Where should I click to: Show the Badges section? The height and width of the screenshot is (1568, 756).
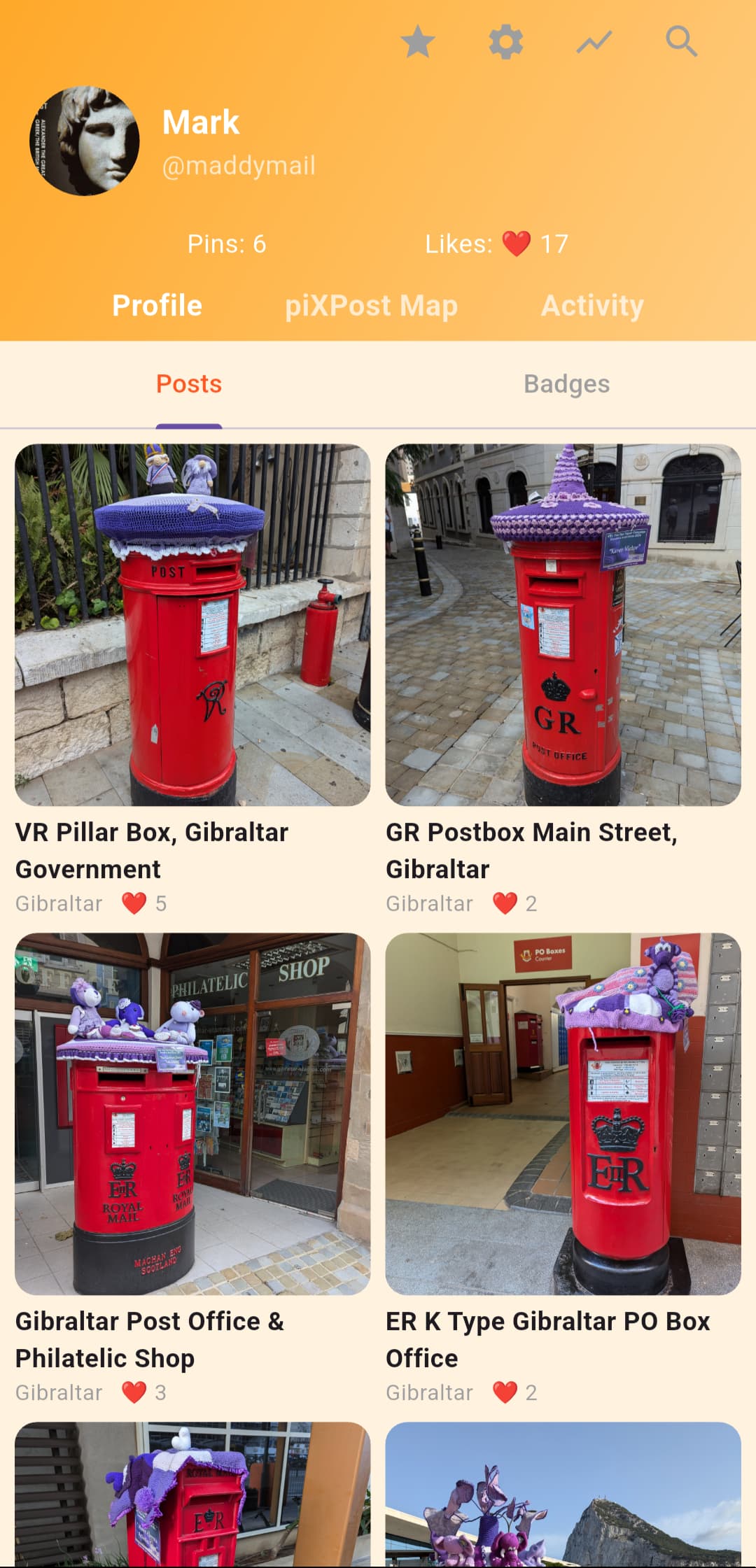567,384
